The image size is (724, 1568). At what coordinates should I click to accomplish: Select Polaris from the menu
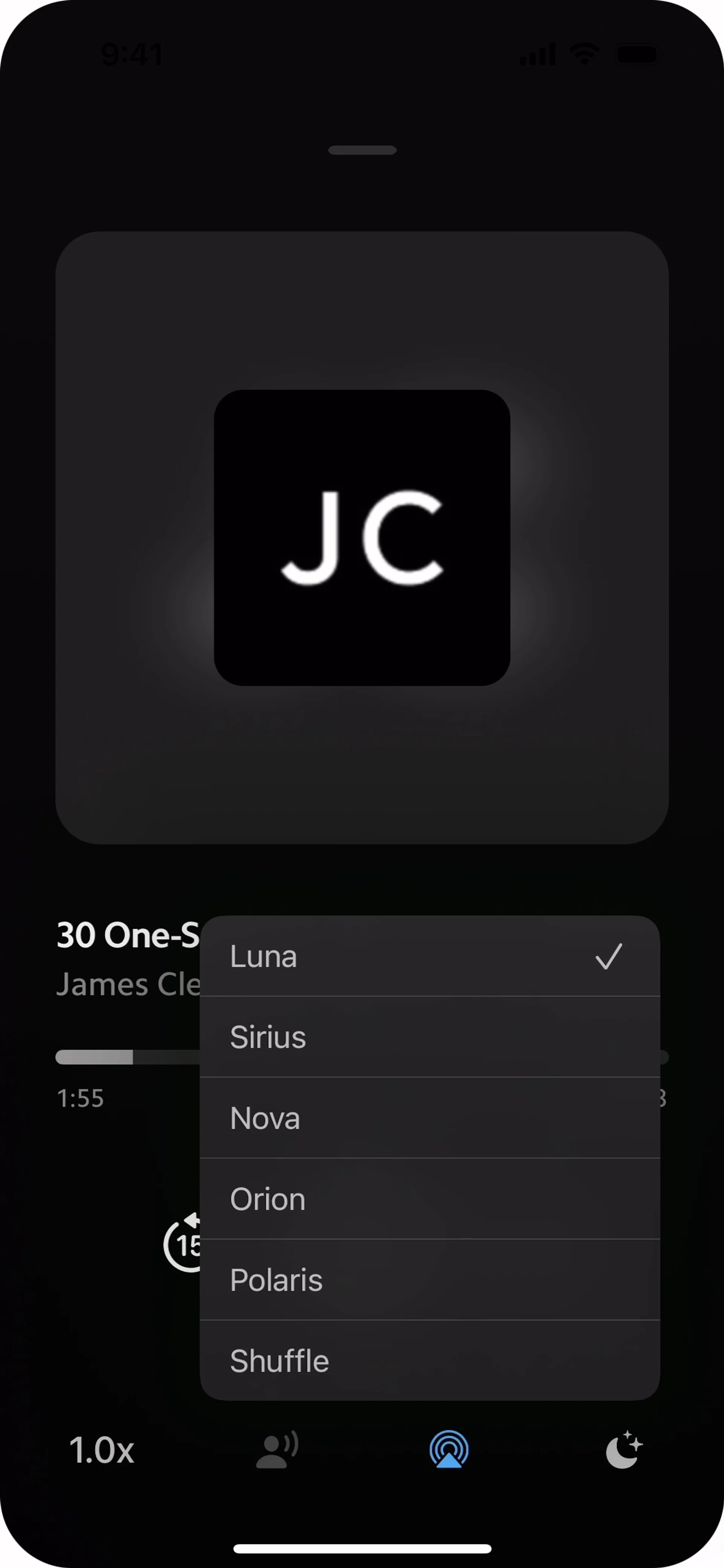point(429,1280)
